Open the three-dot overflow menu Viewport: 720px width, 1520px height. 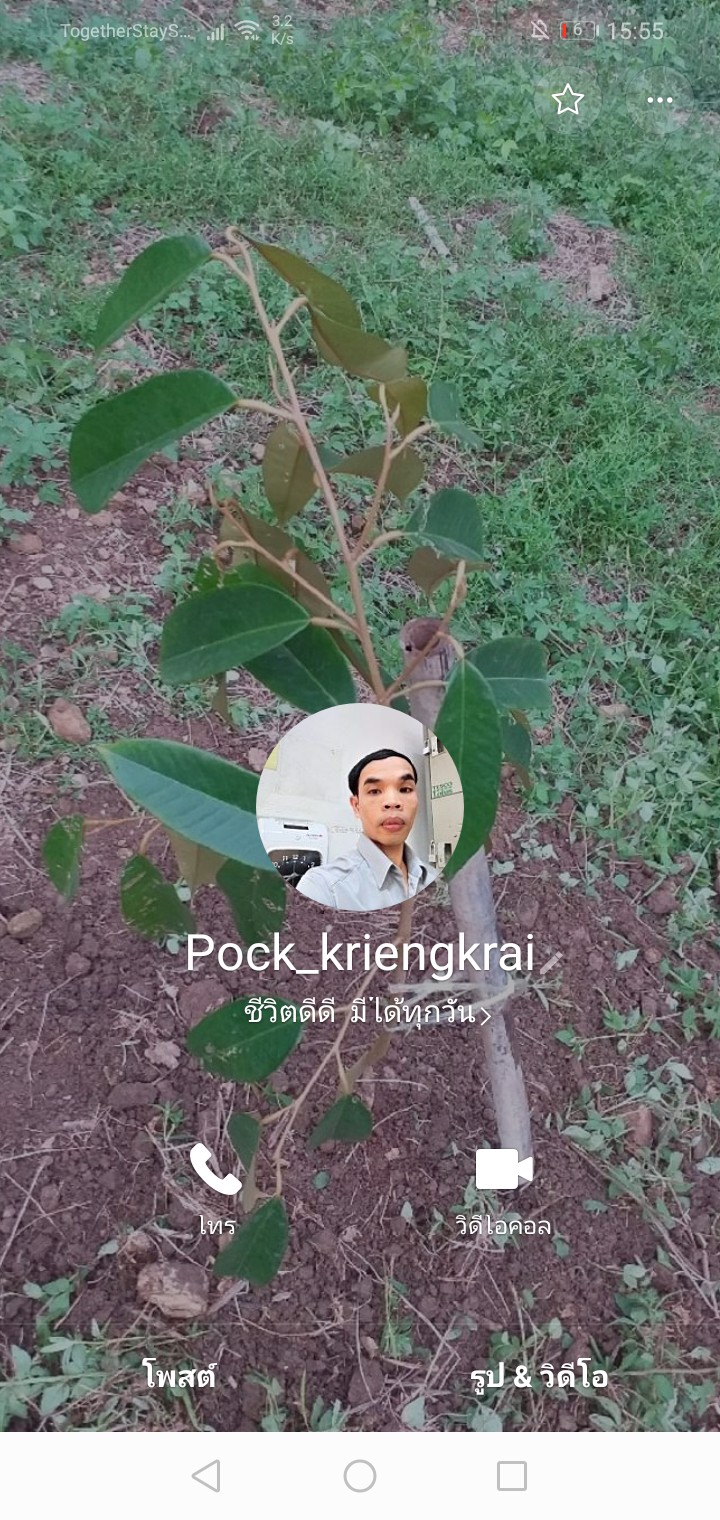point(659,99)
